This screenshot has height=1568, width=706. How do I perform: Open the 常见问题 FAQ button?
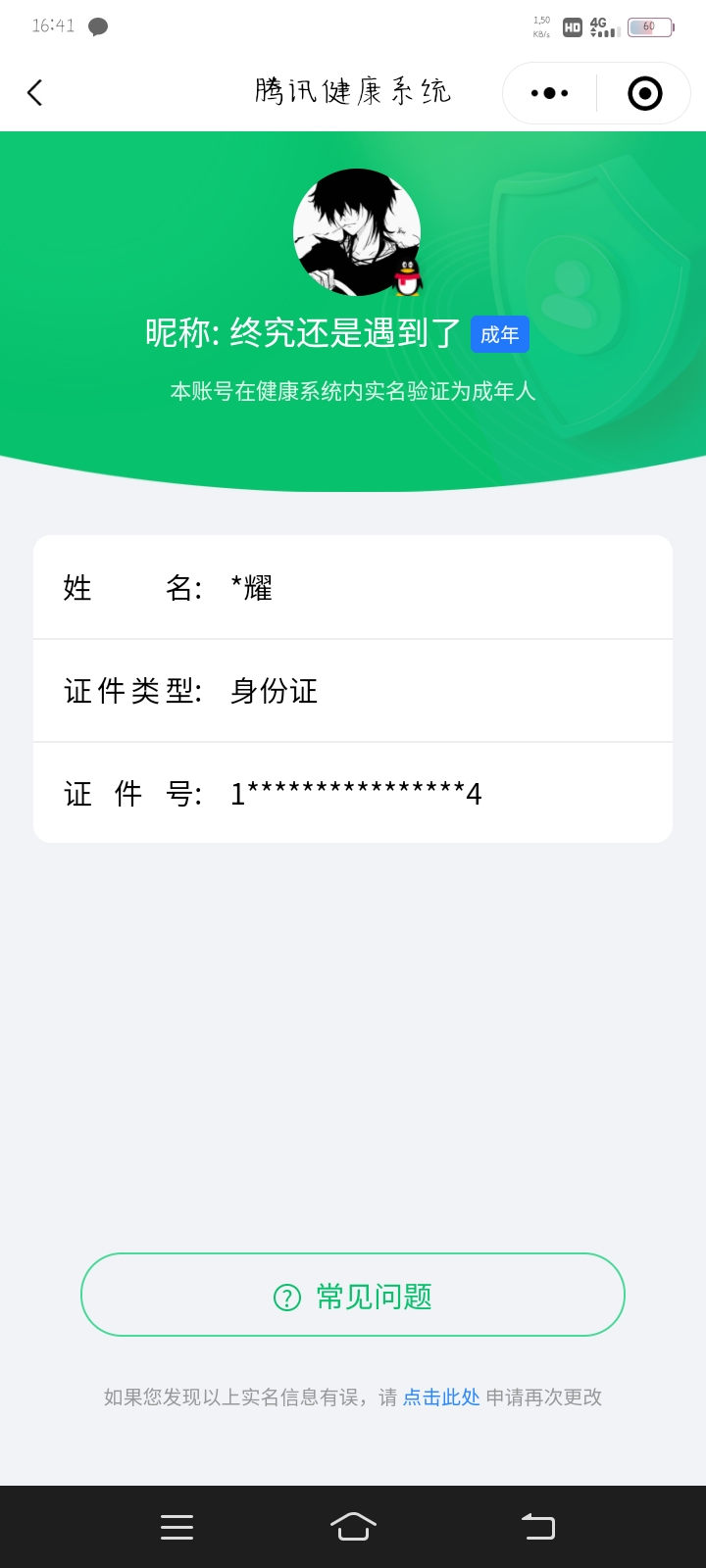353,1296
